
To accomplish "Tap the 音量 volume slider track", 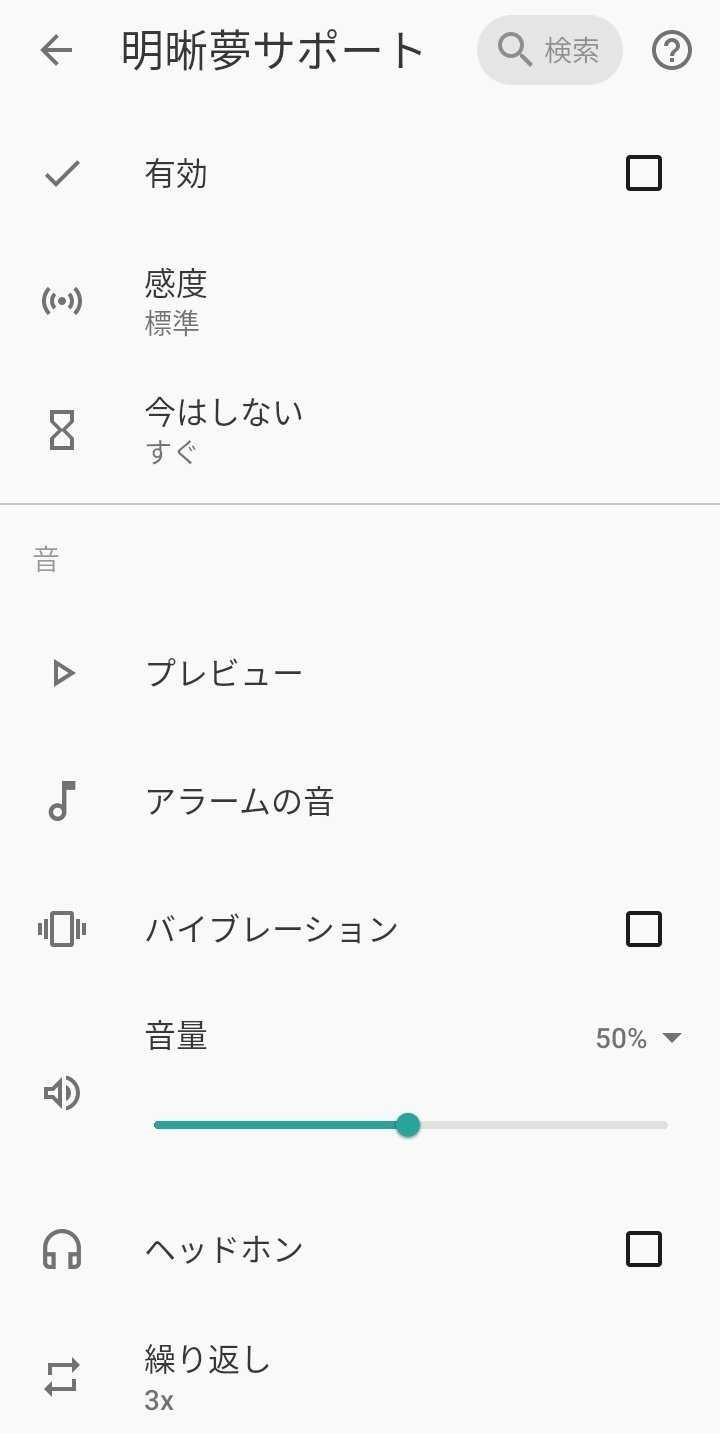I will click(410, 1125).
